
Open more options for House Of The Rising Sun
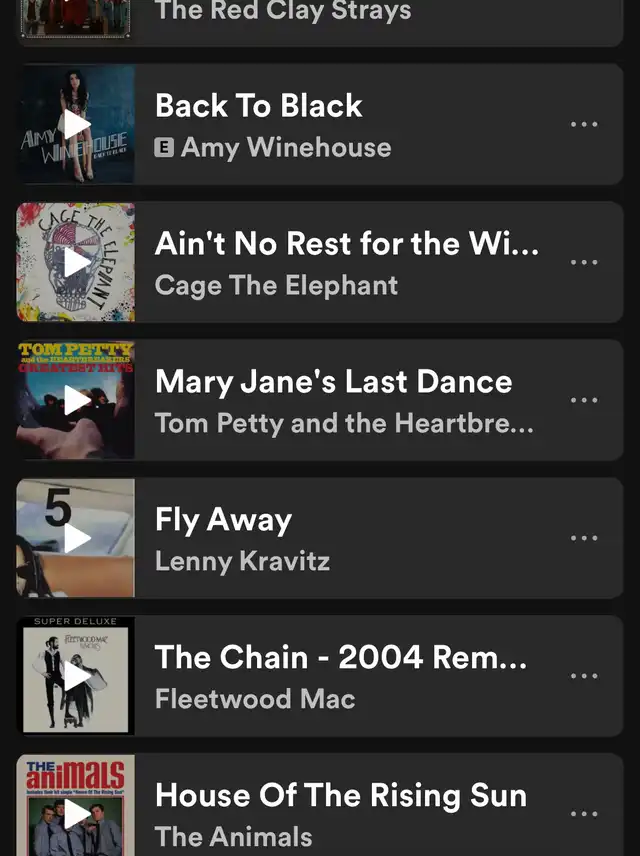click(584, 812)
